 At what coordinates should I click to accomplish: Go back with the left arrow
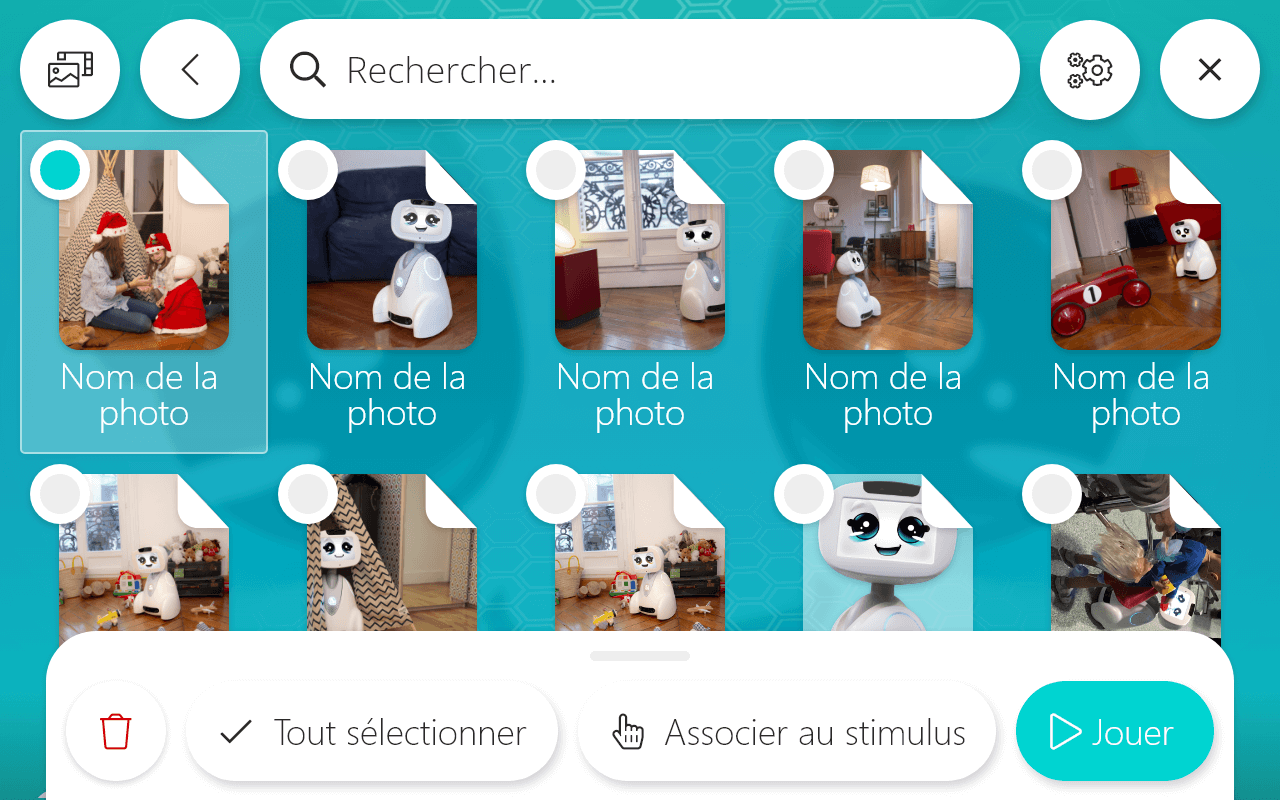point(190,70)
